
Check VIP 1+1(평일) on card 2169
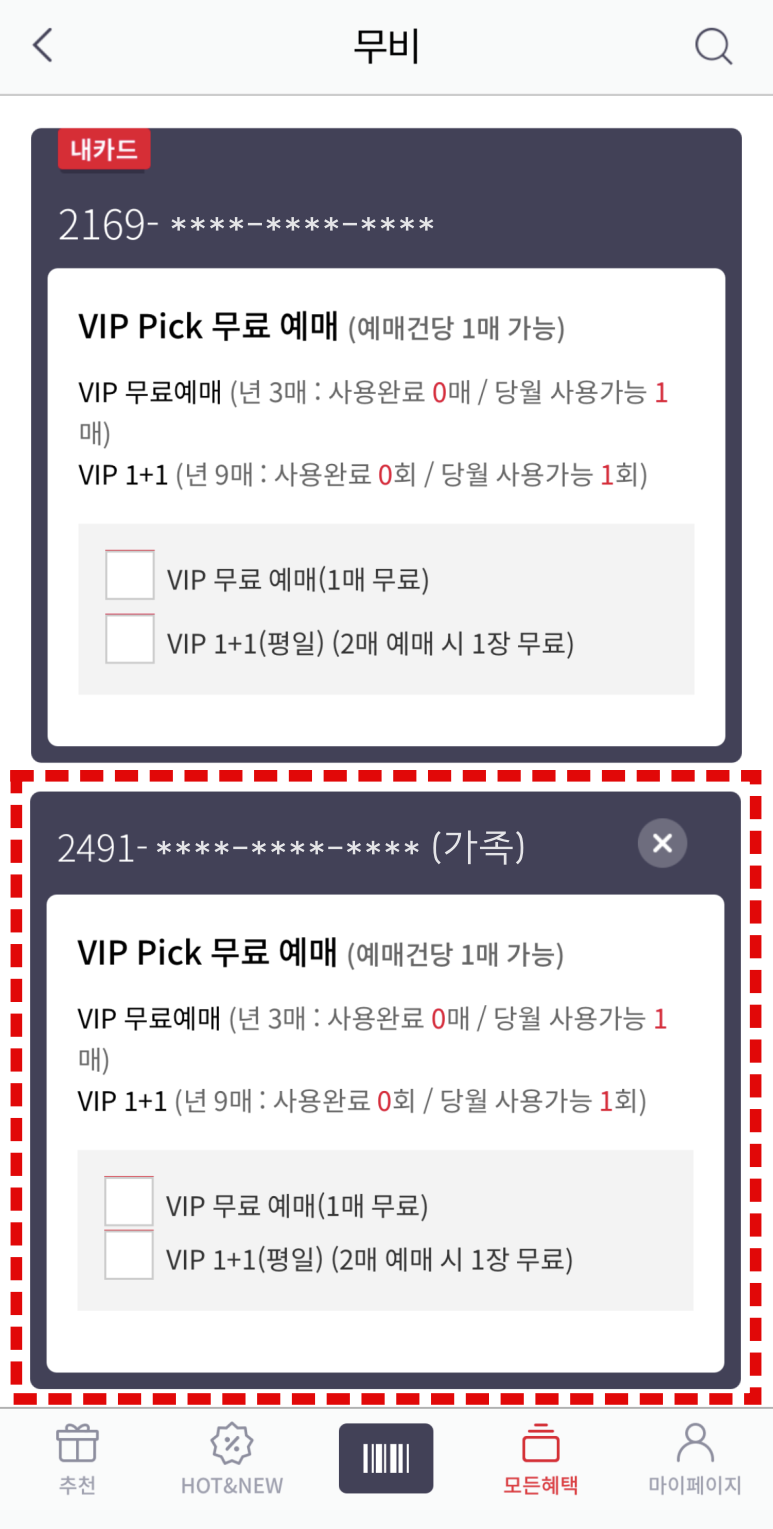(x=130, y=639)
